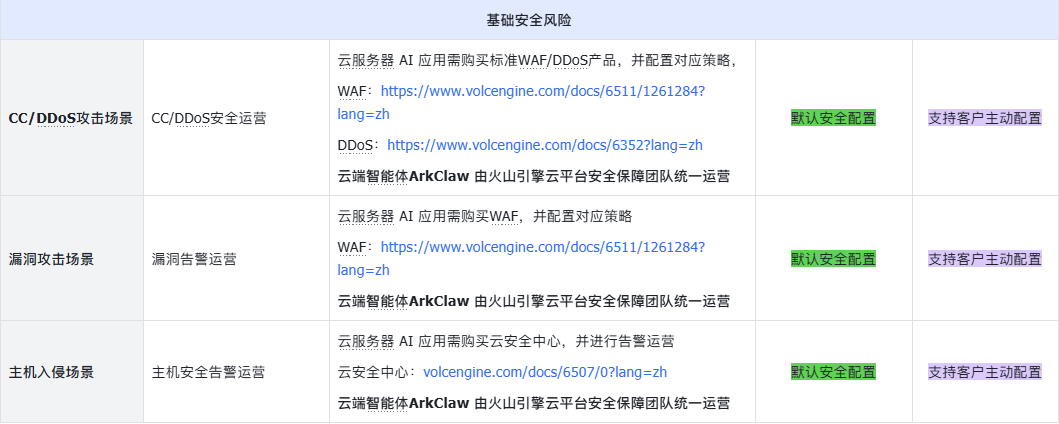Screen dimensions: 1059x424
Task: Visit the 云安全中心 docs link
Action: (x=545, y=372)
